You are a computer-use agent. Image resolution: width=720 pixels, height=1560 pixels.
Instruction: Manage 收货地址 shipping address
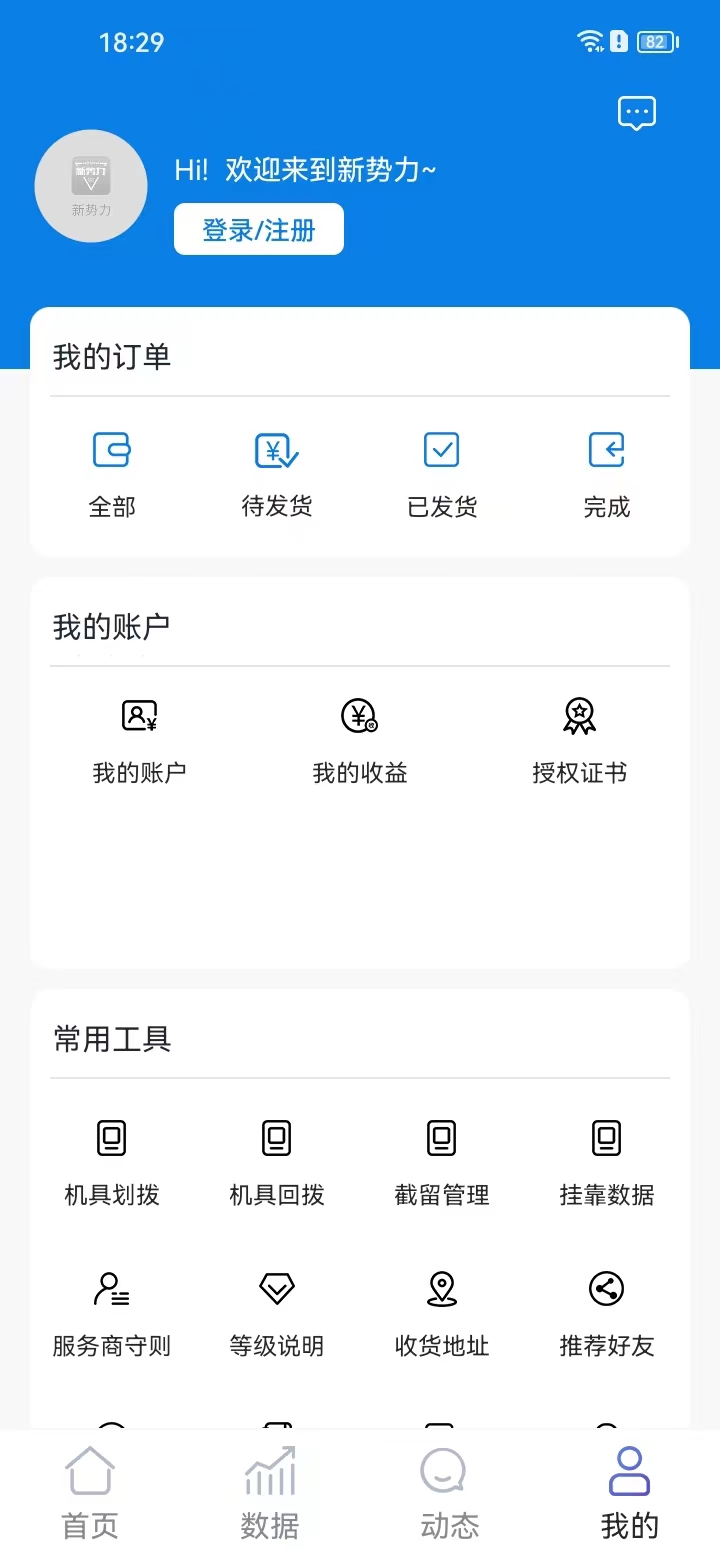[x=441, y=1312]
